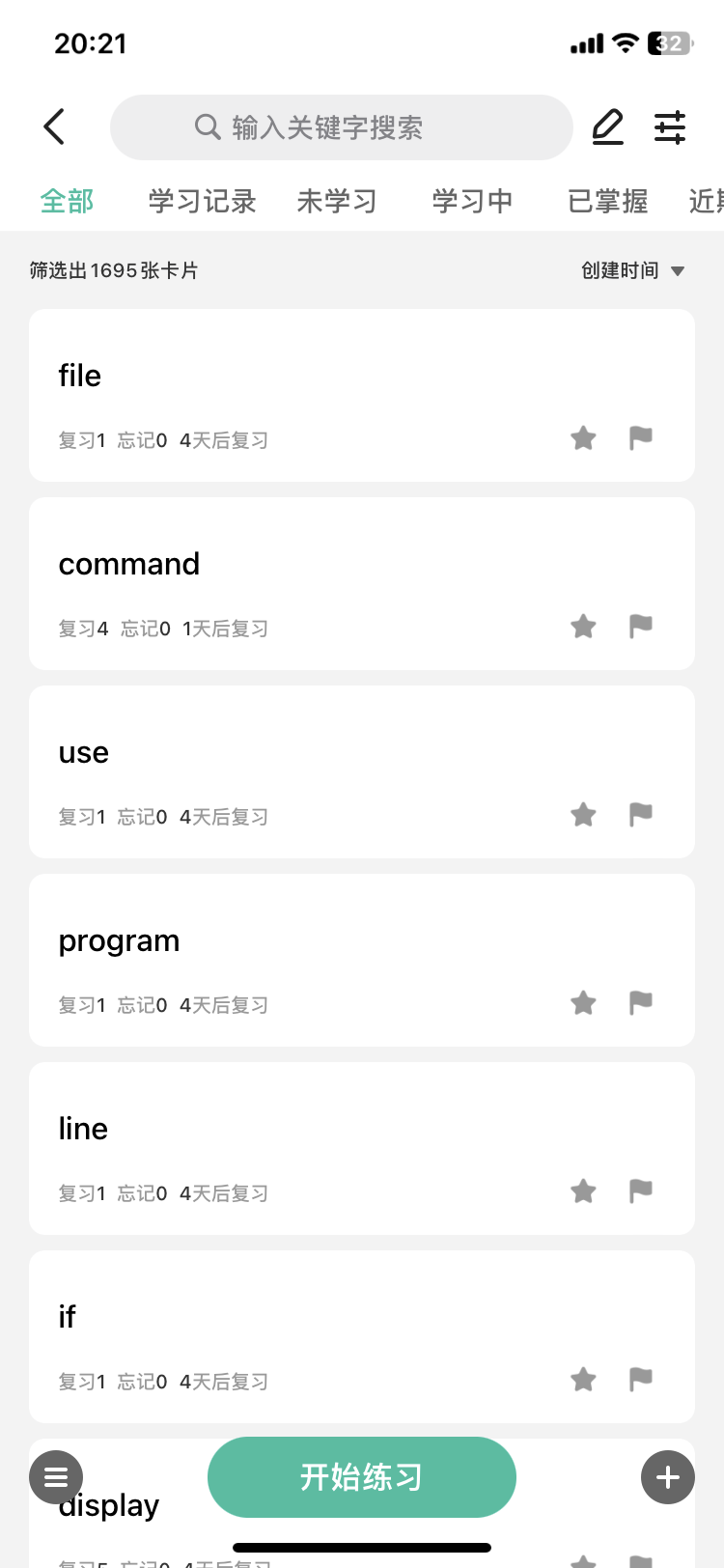Star the "line" card
Viewport: 724px width, 1568px height.
pyautogui.click(x=583, y=1191)
